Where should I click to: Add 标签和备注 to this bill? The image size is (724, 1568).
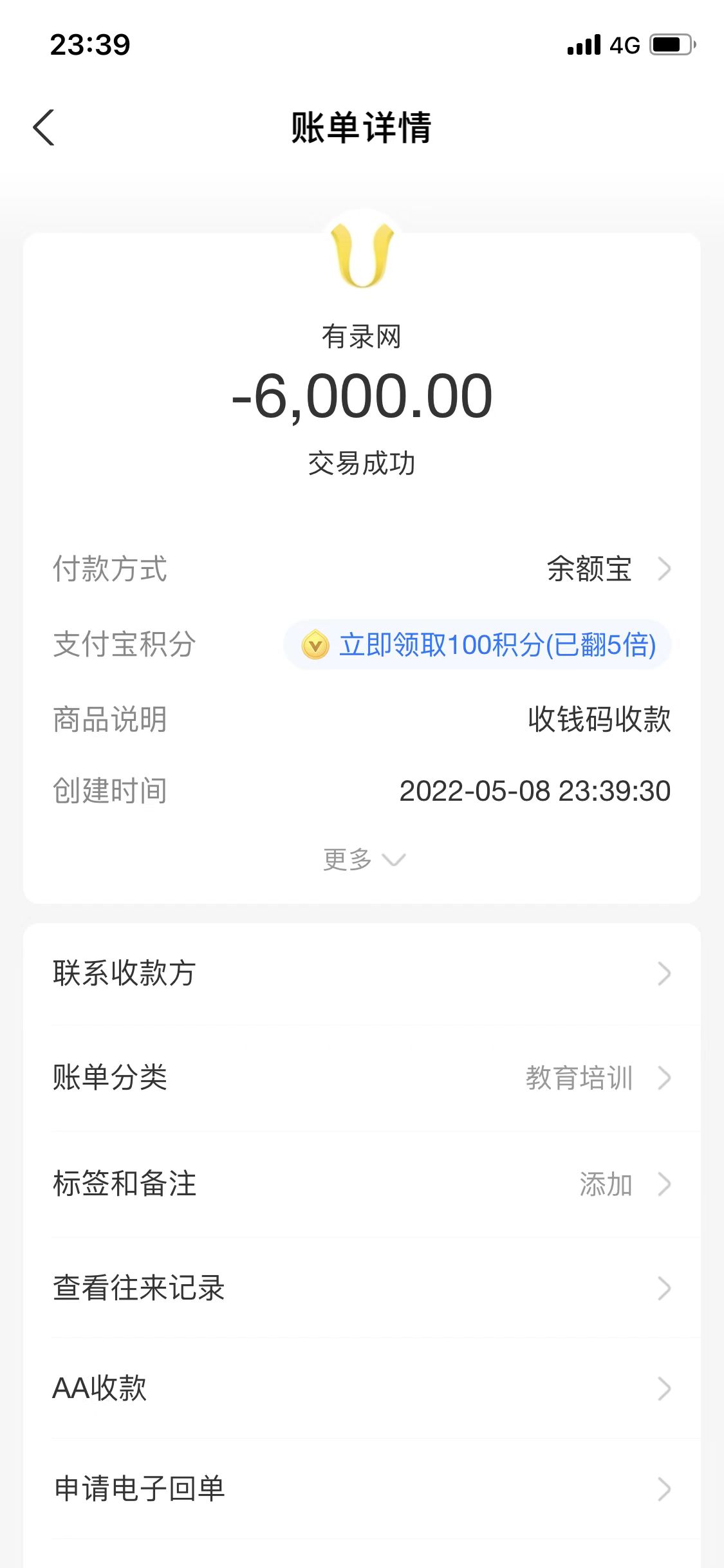tap(362, 1184)
